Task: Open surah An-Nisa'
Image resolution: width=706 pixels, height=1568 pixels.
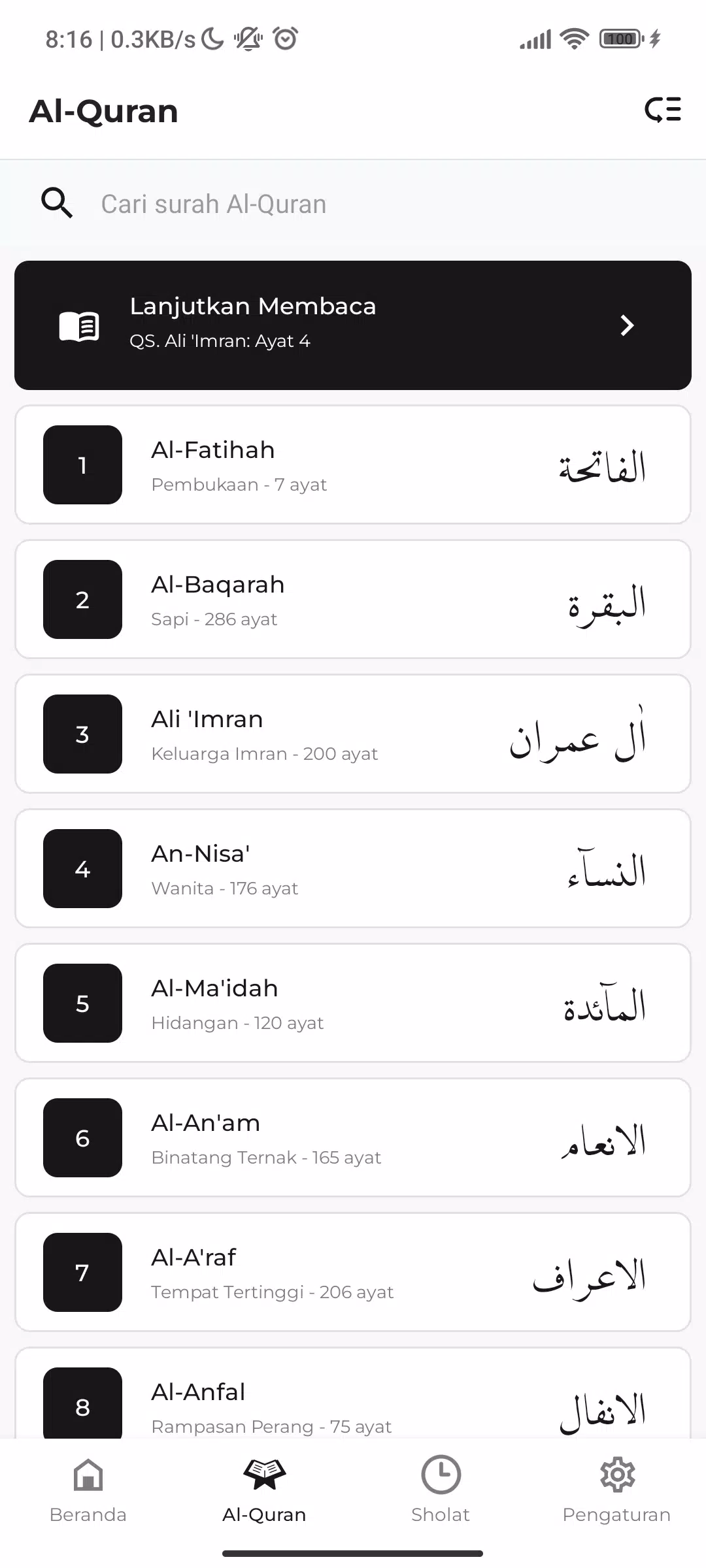Action: [353, 868]
